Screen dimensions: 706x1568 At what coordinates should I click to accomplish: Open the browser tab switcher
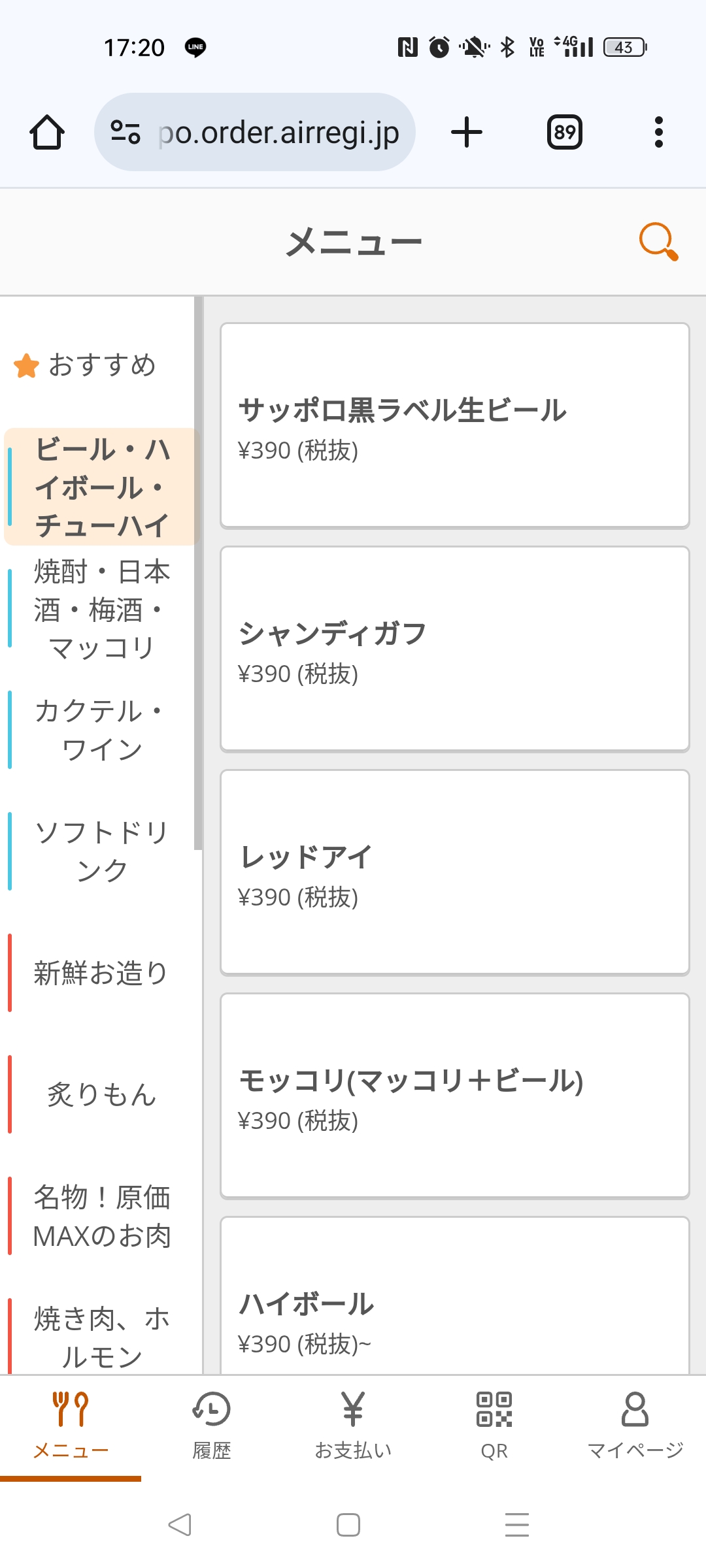coord(565,133)
